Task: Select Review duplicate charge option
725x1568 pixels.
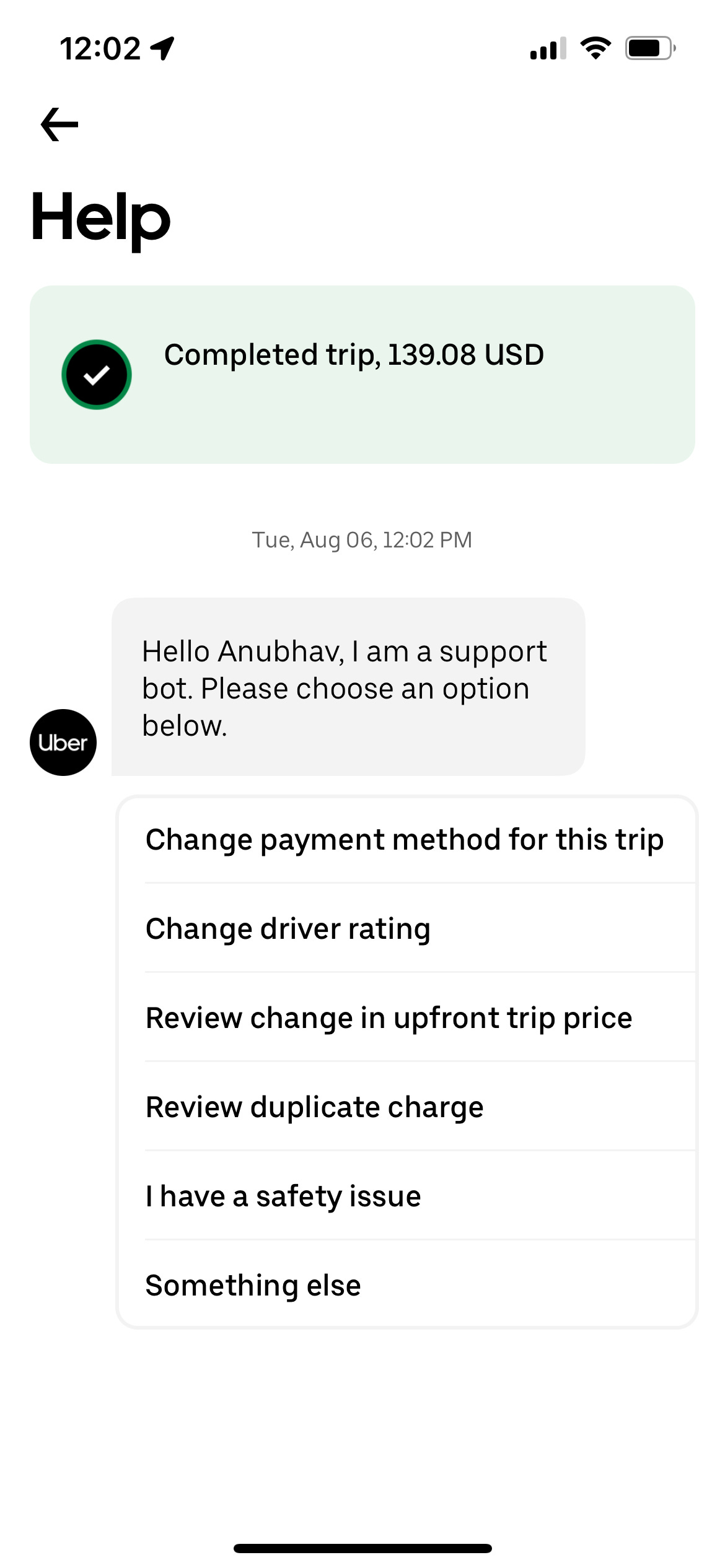Action: click(407, 1107)
